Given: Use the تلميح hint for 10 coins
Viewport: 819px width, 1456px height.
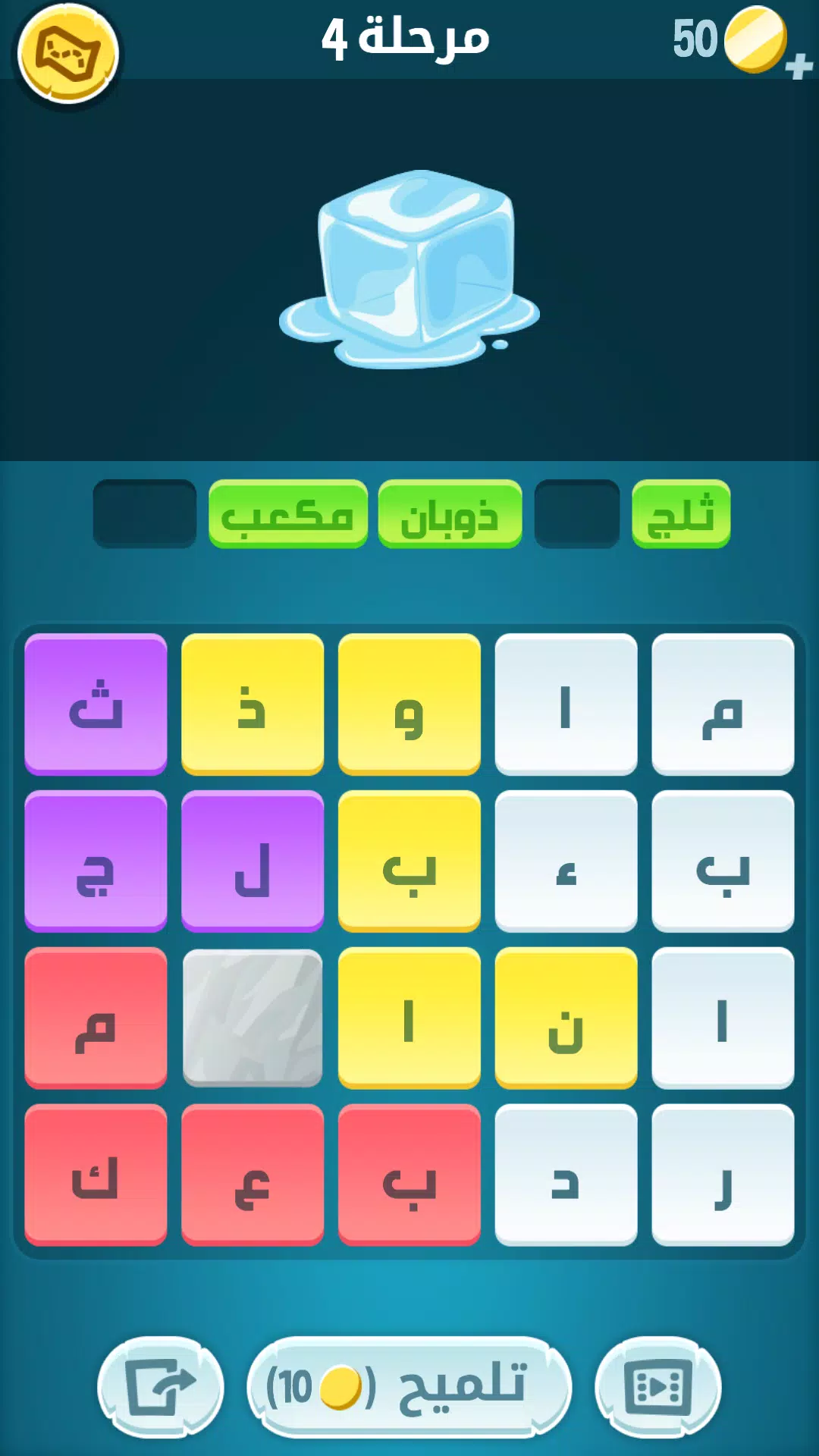Looking at the screenshot, I should [x=409, y=1386].
